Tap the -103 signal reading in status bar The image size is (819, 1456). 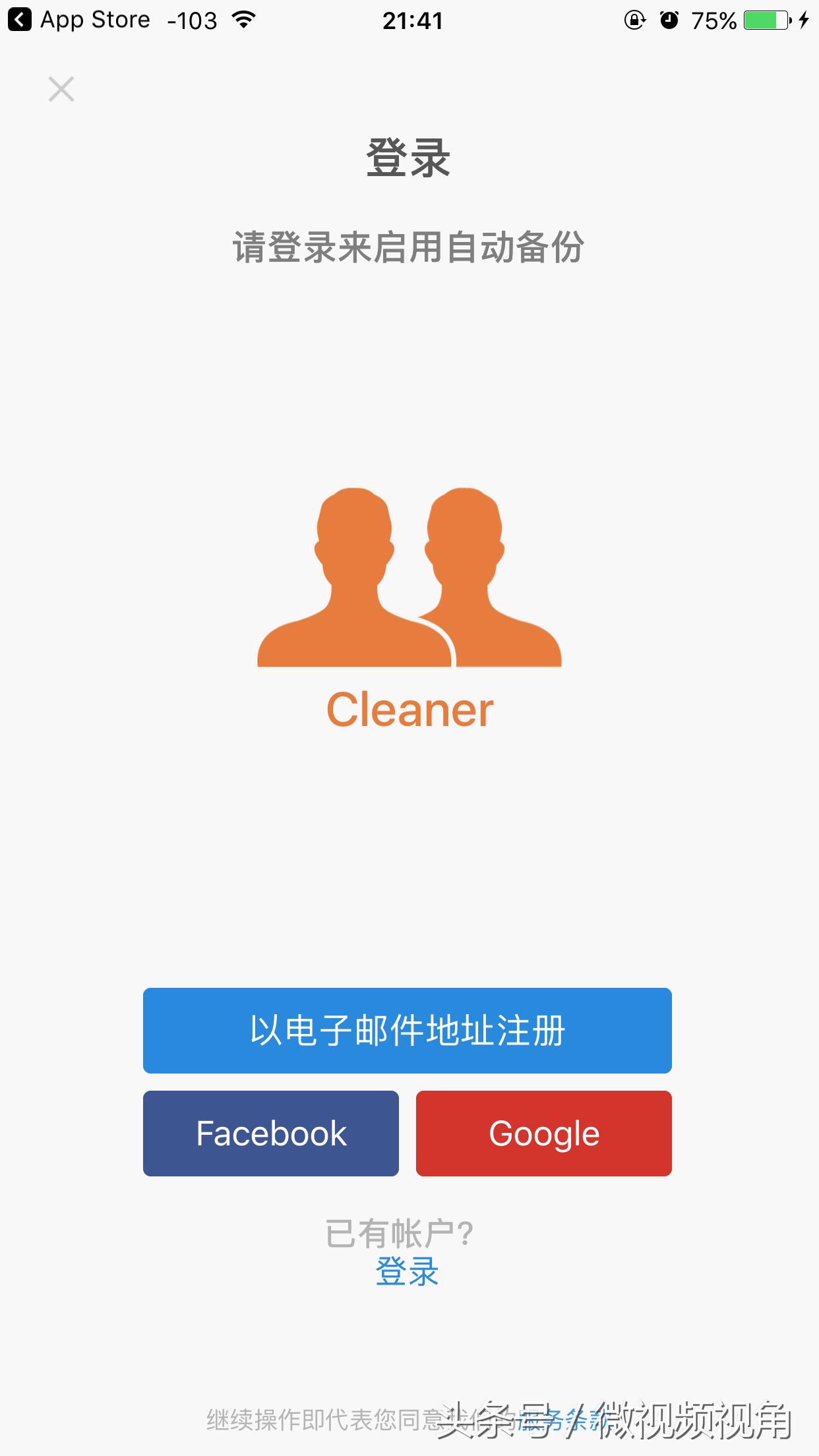(193, 20)
